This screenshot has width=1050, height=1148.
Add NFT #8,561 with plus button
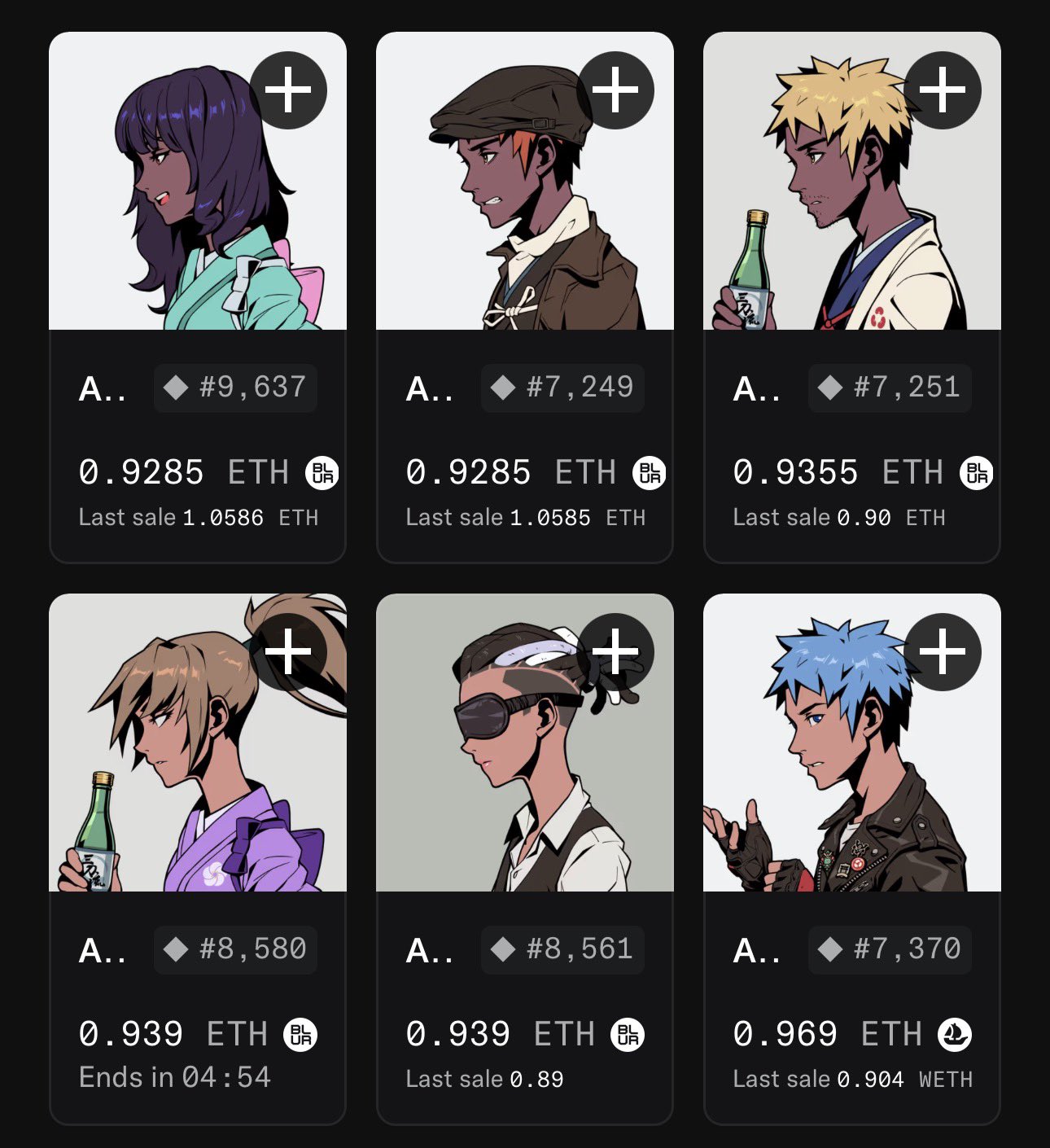(x=615, y=652)
